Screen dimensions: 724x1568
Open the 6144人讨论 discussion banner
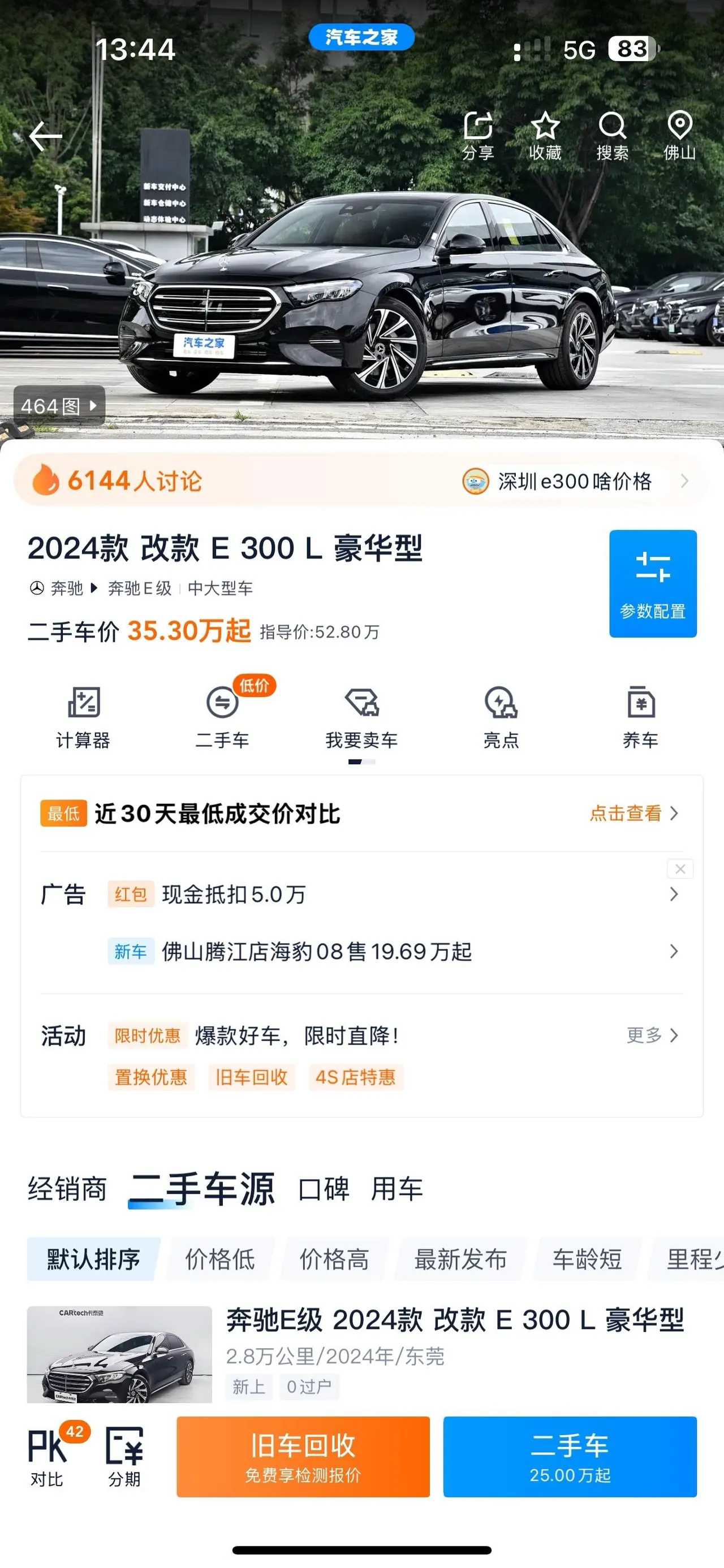coord(361,481)
